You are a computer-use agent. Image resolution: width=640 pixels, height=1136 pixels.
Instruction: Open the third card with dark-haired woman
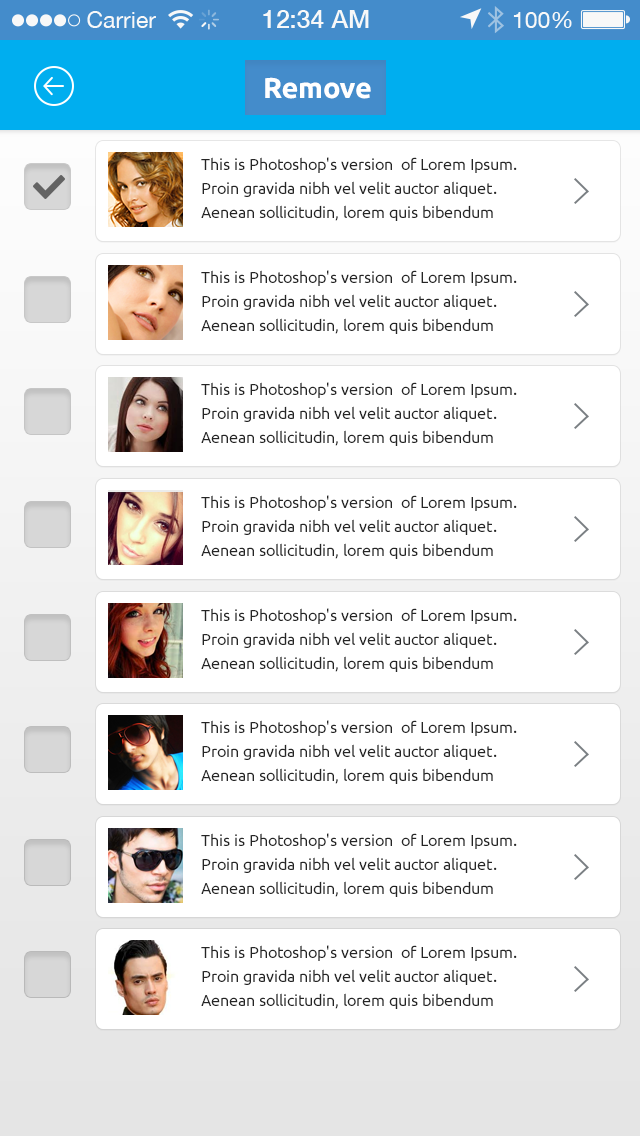[357, 416]
